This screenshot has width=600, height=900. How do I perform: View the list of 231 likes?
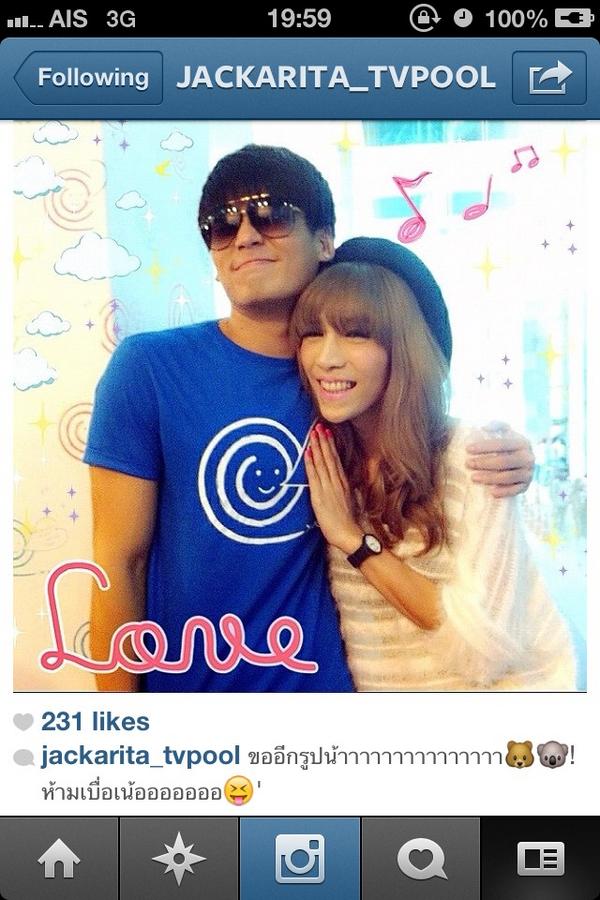(95, 722)
